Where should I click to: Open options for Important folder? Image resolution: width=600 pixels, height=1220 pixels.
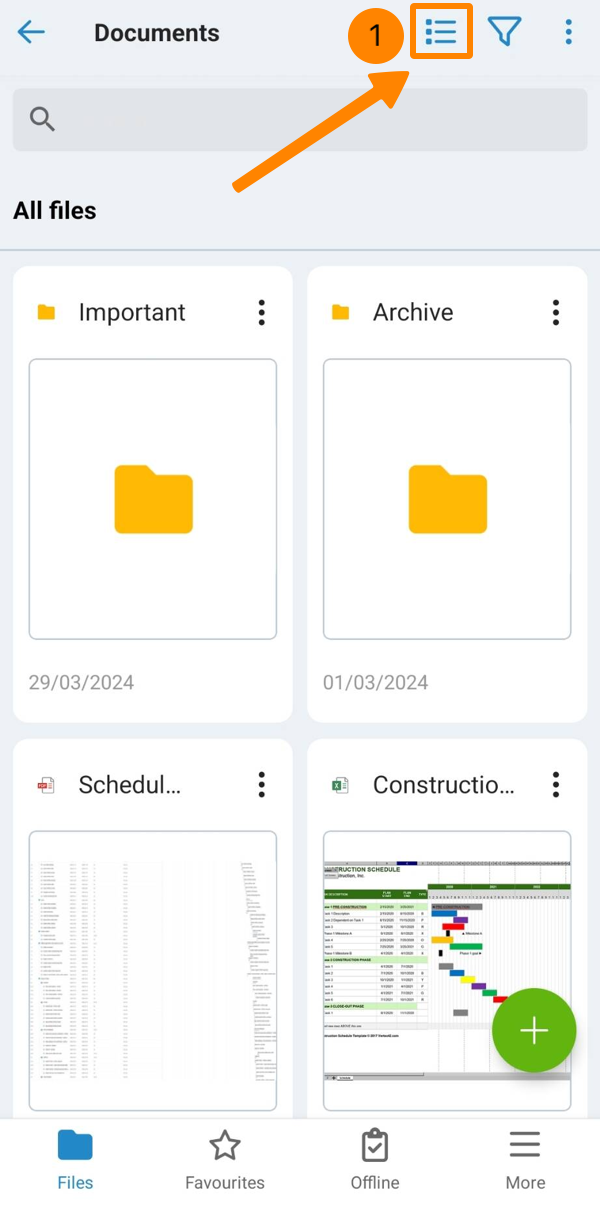[261, 312]
